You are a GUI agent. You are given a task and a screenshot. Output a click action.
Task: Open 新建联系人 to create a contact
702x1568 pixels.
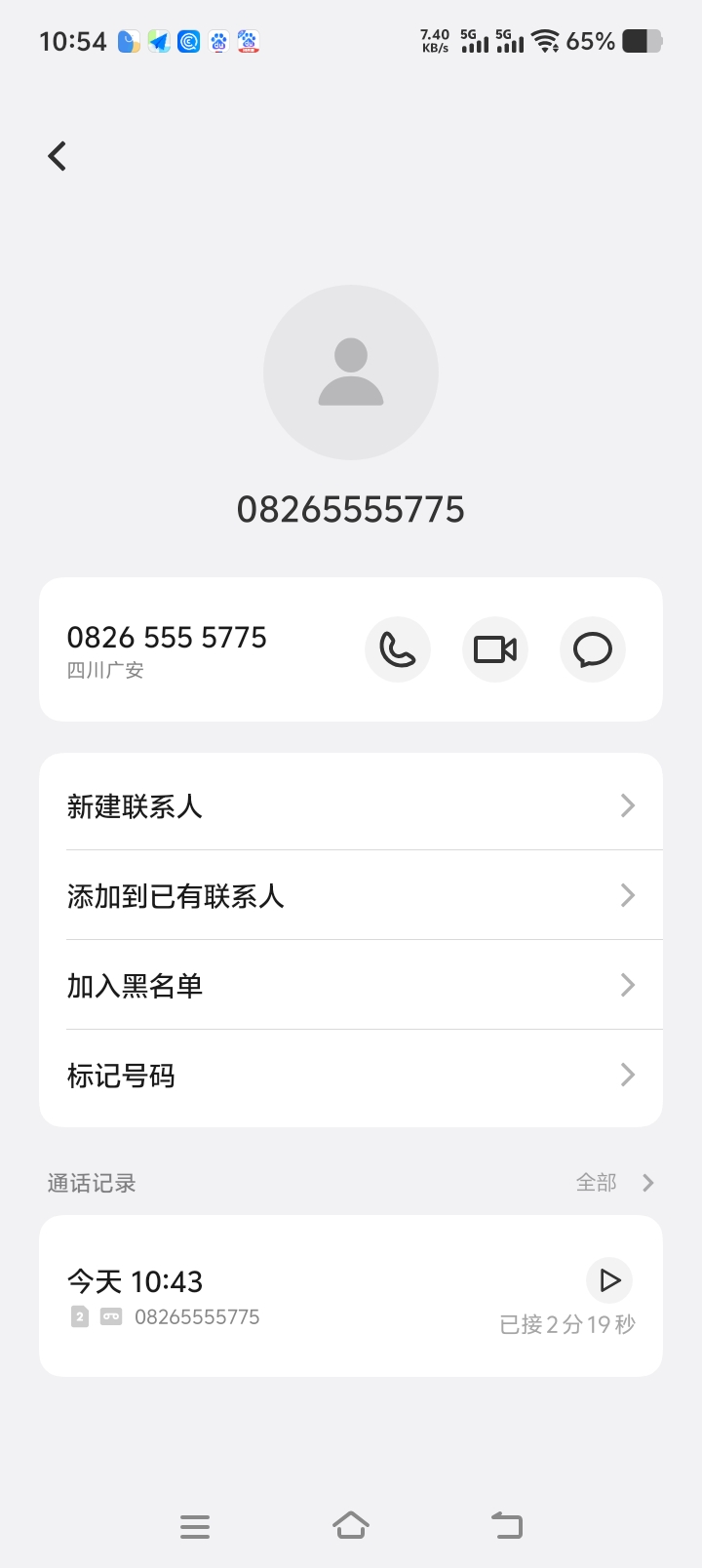351,806
